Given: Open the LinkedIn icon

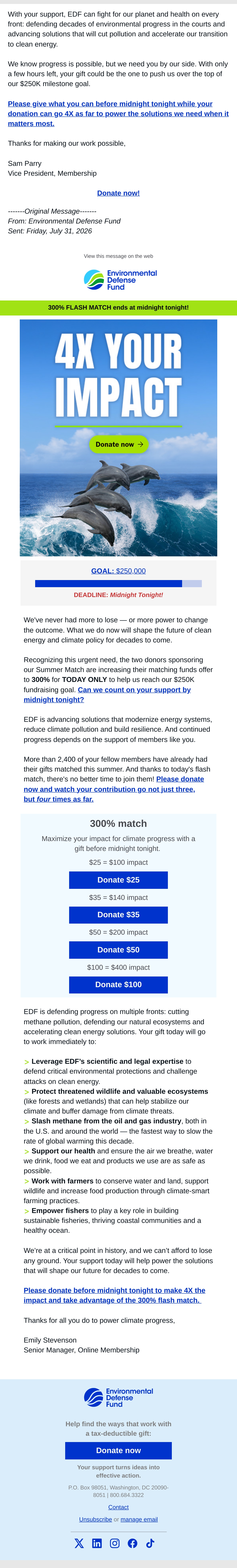Looking at the screenshot, I should [x=97, y=1543].
